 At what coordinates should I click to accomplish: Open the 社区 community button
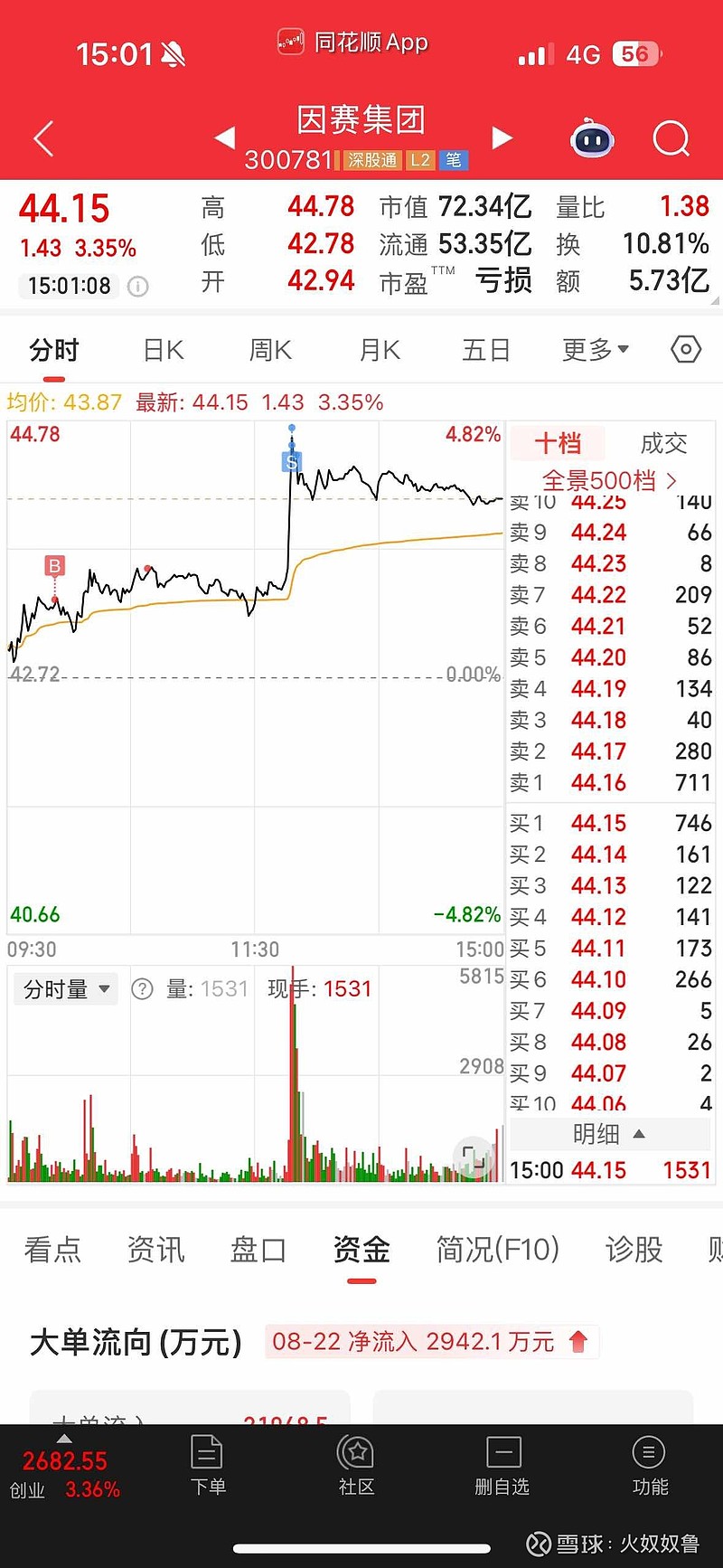356,1466
